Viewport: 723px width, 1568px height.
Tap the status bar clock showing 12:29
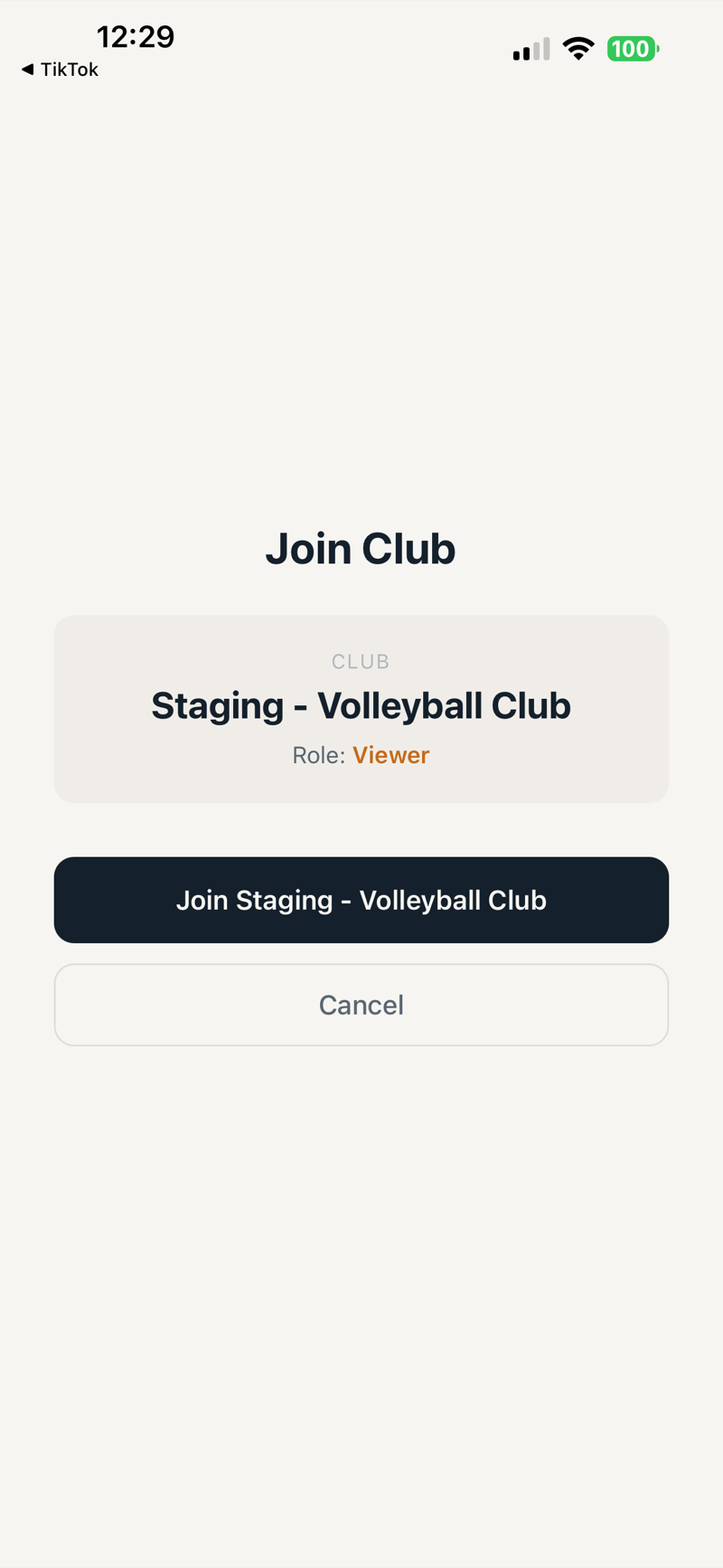pyautogui.click(x=136, y=36)
